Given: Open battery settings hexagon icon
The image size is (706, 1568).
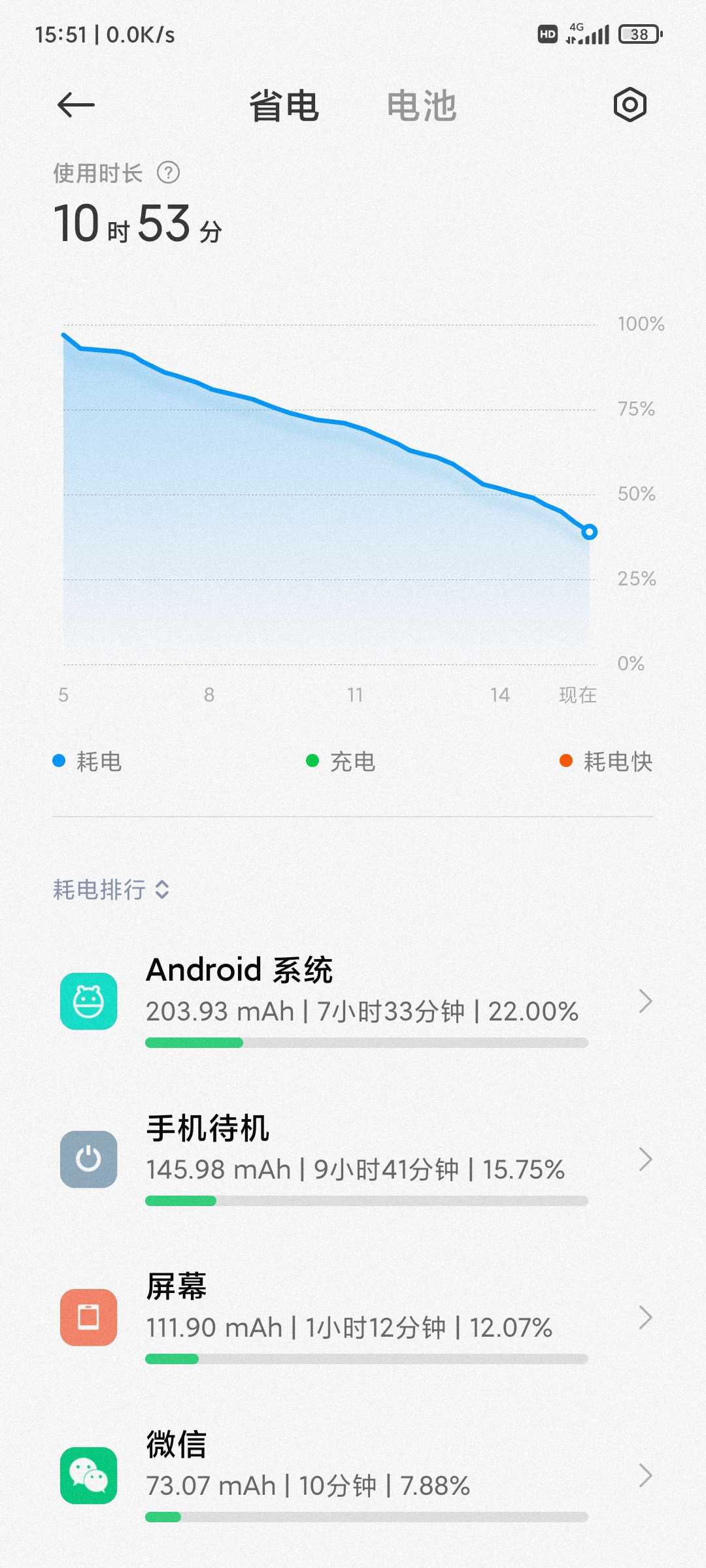Looking at the screenshot, I should 630,105.
